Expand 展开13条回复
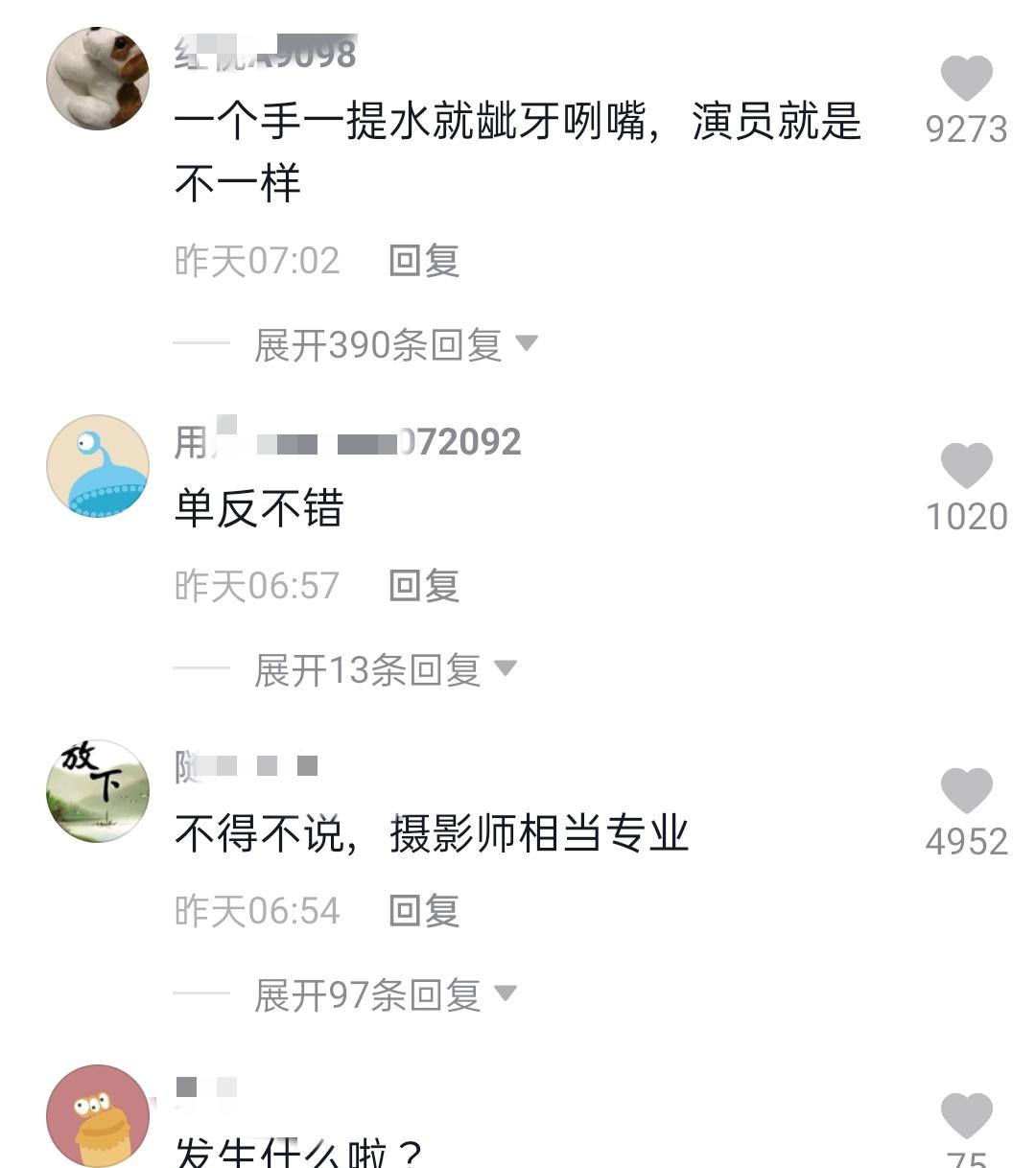The image size is (1036, 1168). tap(384, 669)
